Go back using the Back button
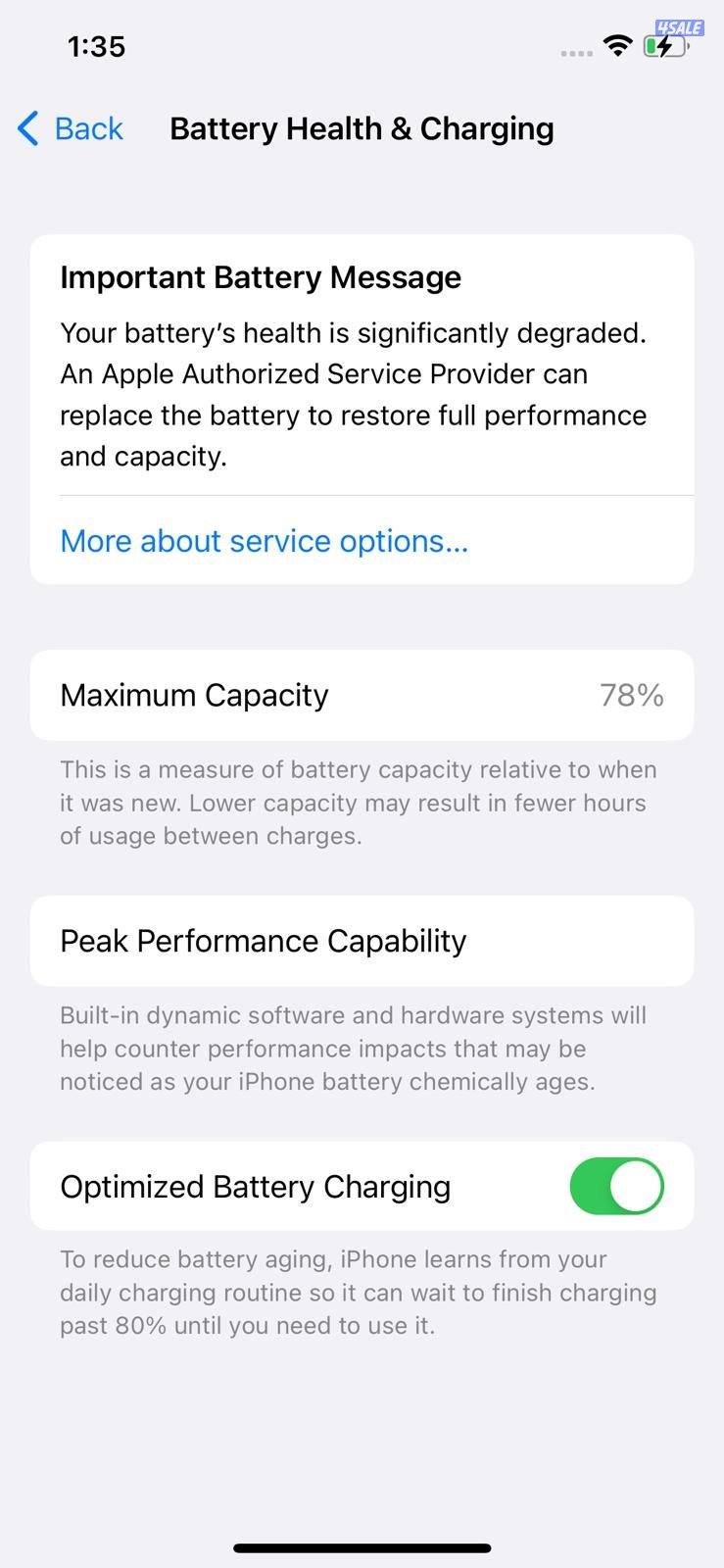The image size is (724, 1568). [x=70, y=128]
